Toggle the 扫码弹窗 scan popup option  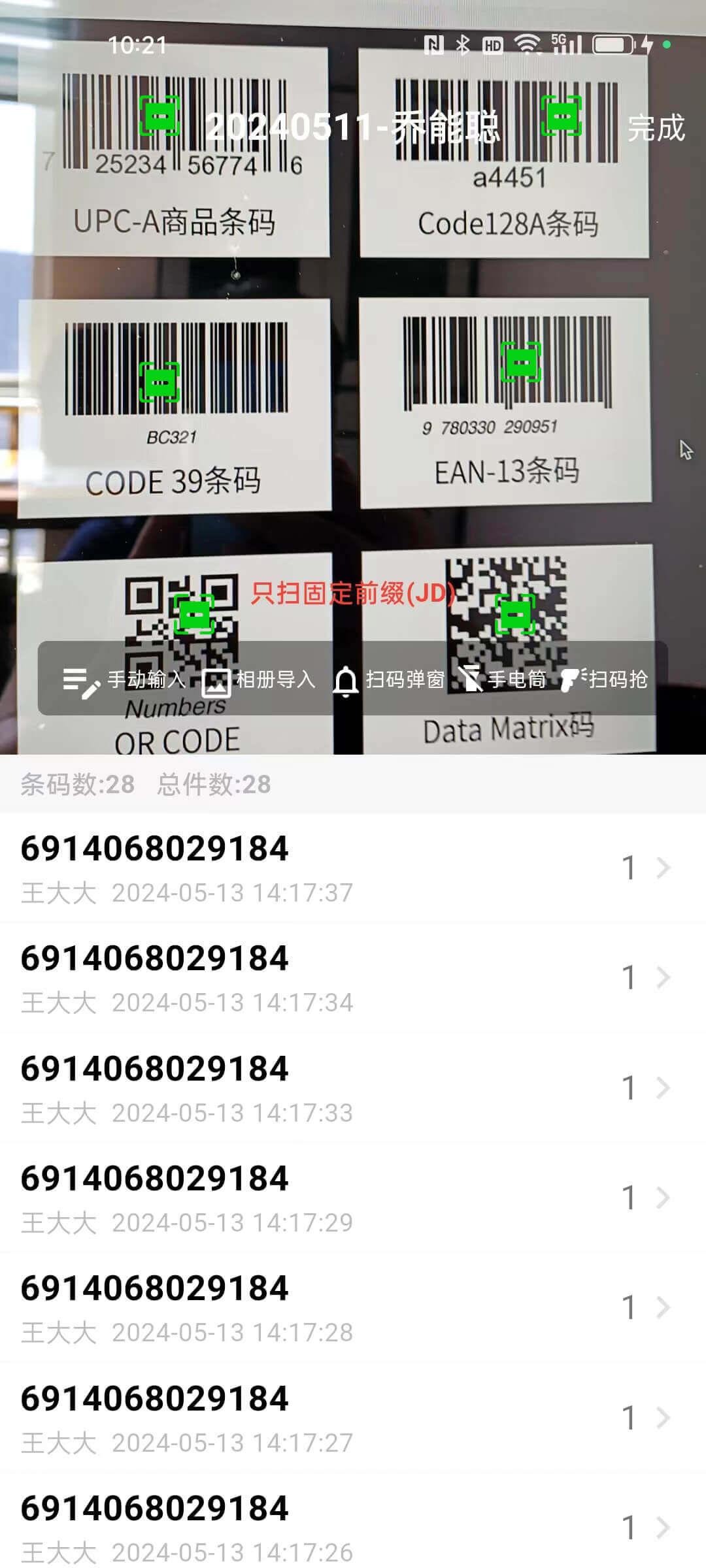[389, 680]
